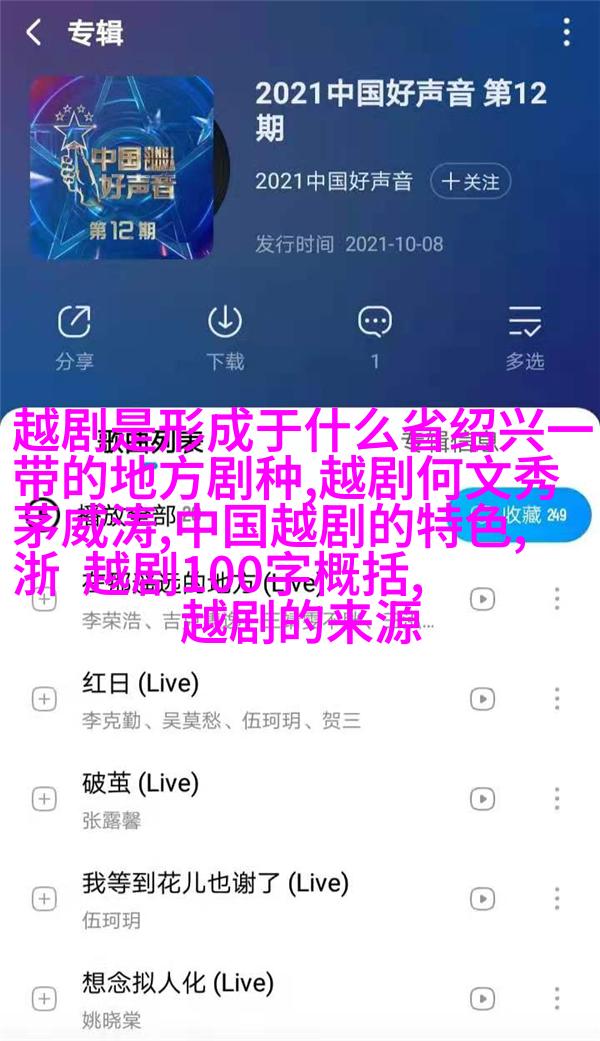Open more options for 破茧 (Live)

coord(557,799)
